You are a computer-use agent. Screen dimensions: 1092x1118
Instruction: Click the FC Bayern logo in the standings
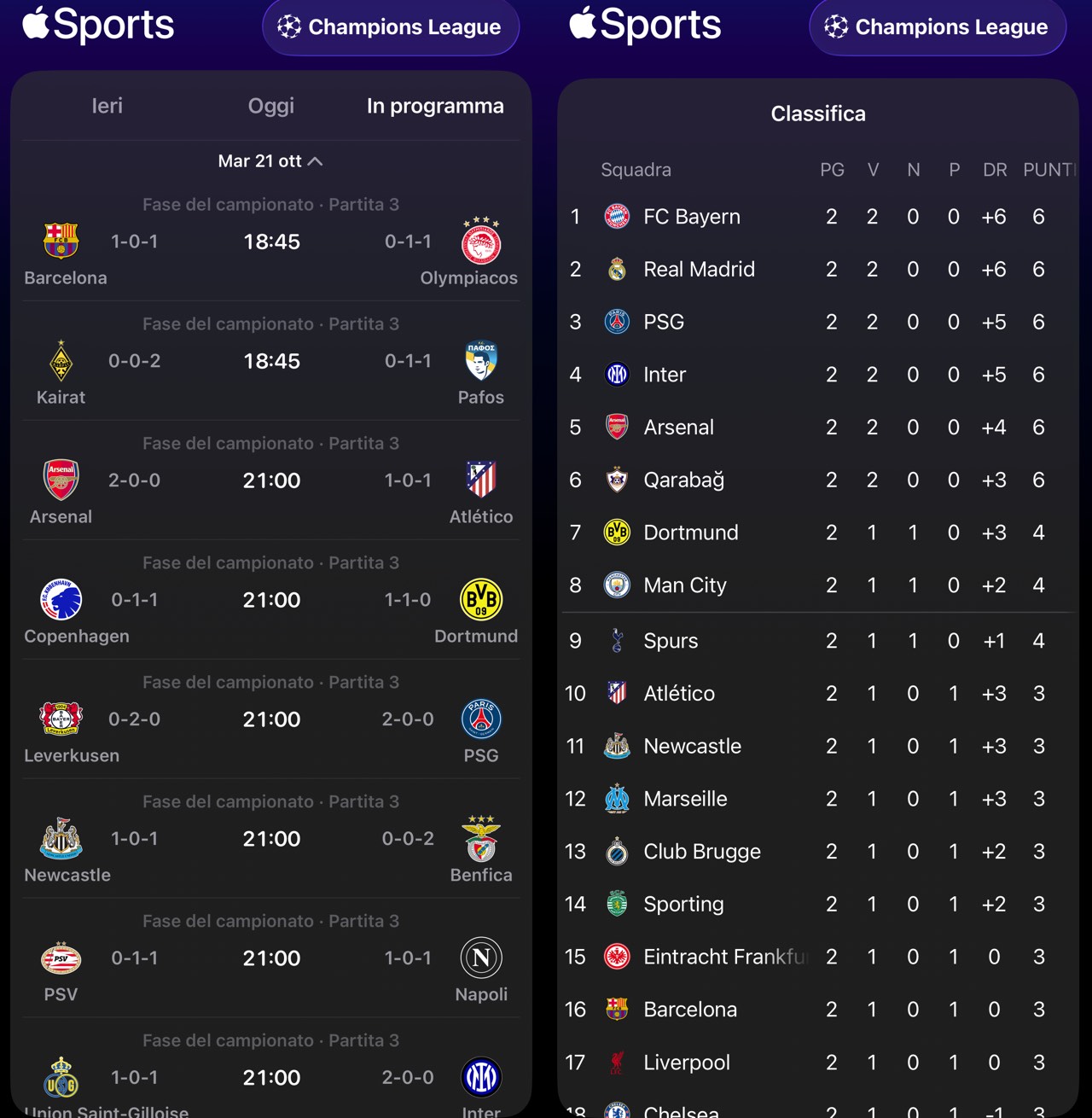point(616,217)
